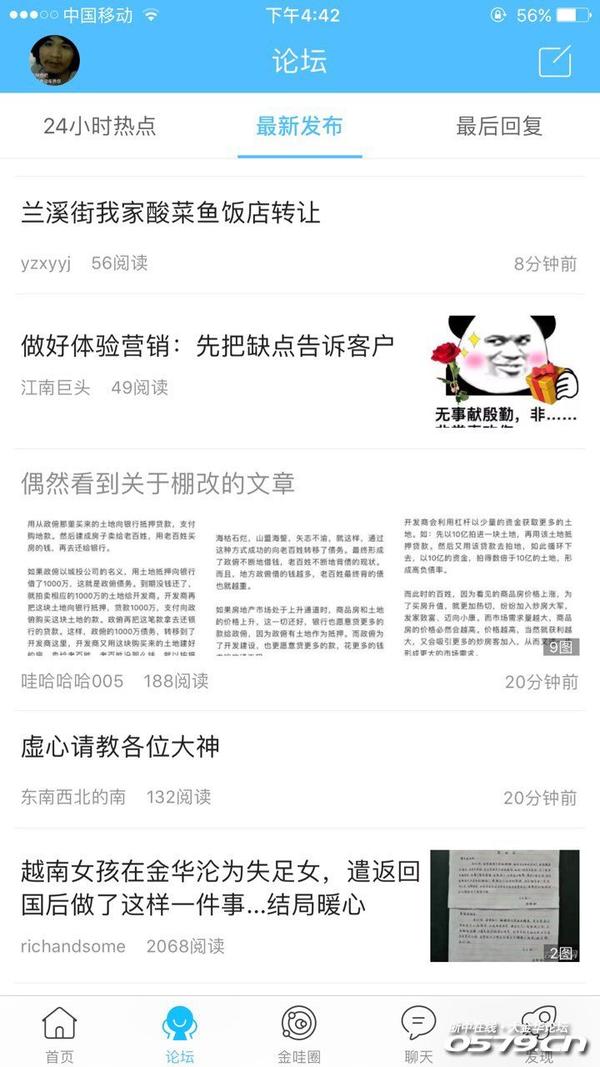Go to the 首页 tab
The height and width of the screenshot is (1067, 600).
point(59,1035)
